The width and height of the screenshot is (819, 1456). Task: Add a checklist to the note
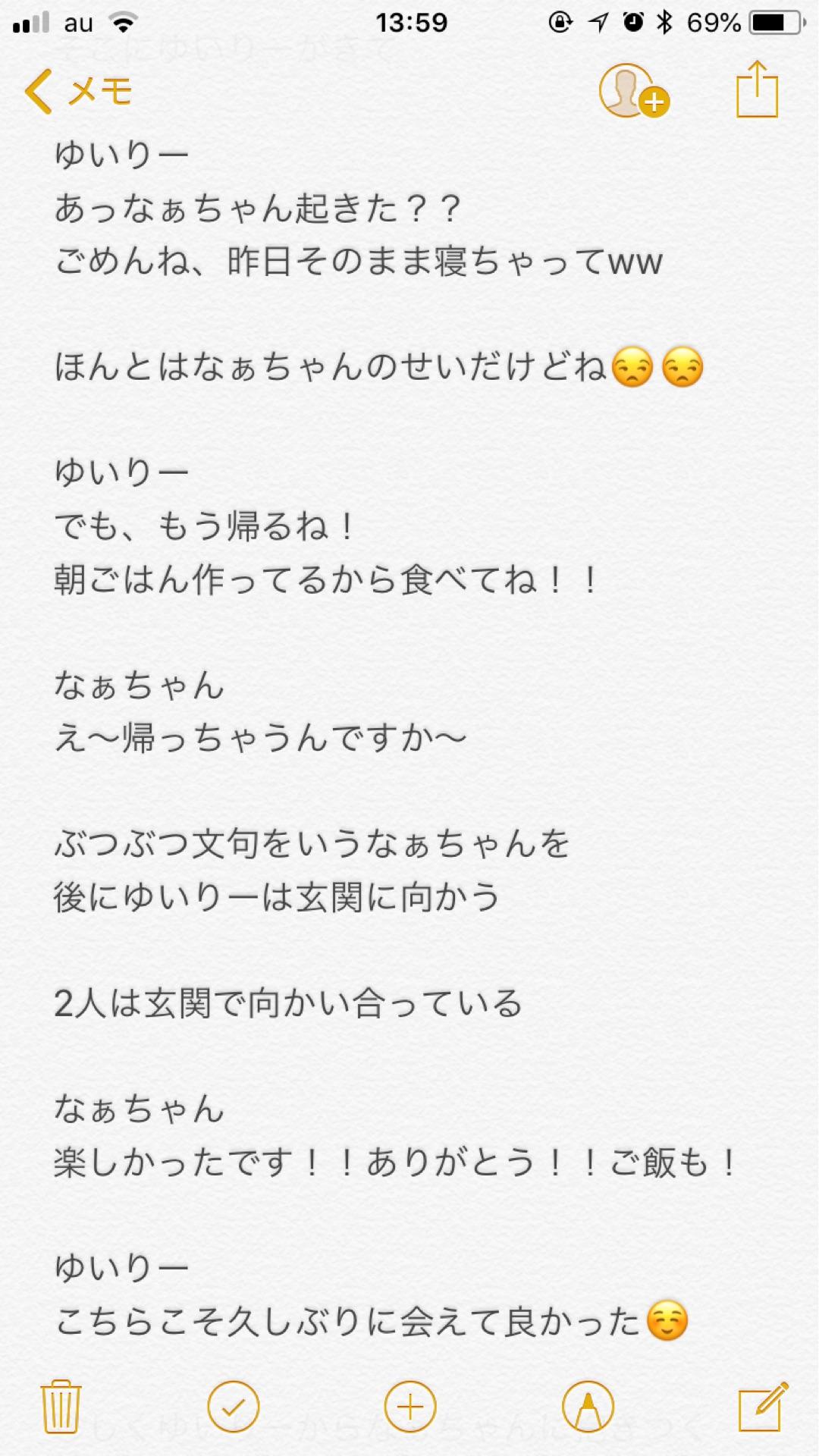tap(233, 1407)
